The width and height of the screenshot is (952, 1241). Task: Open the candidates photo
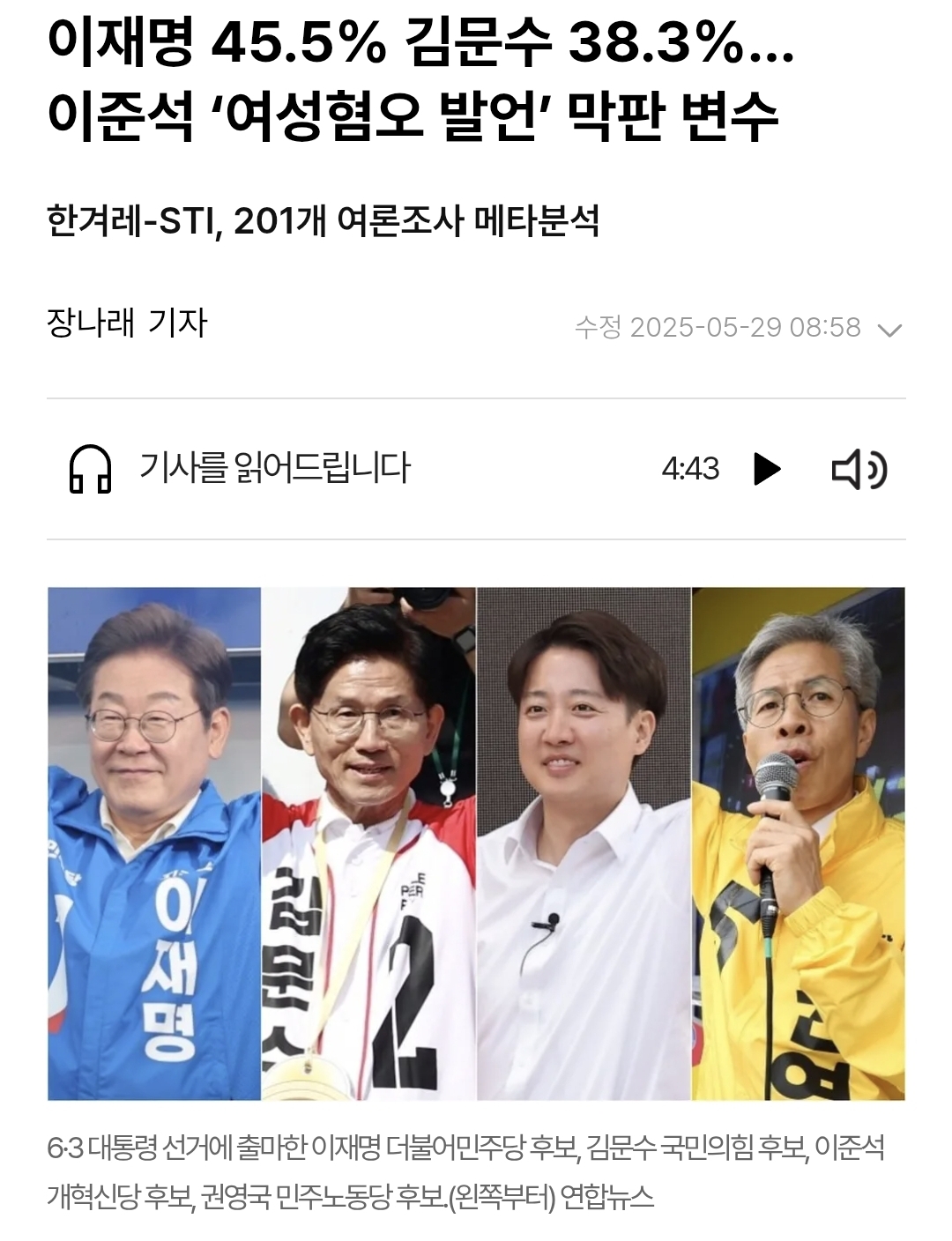point(476,843)
